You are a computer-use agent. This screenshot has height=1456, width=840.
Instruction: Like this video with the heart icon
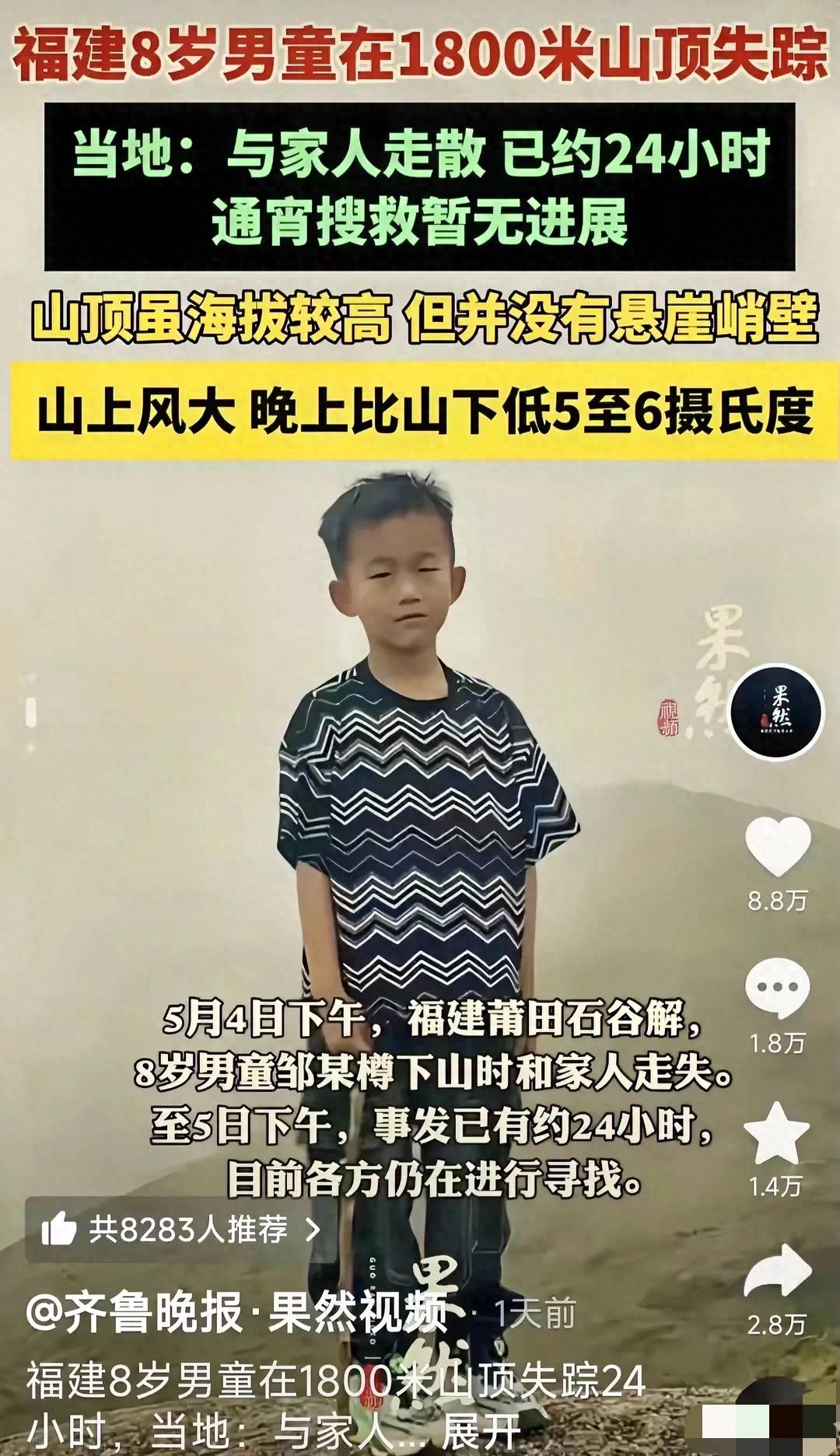(x=778, y=846)
